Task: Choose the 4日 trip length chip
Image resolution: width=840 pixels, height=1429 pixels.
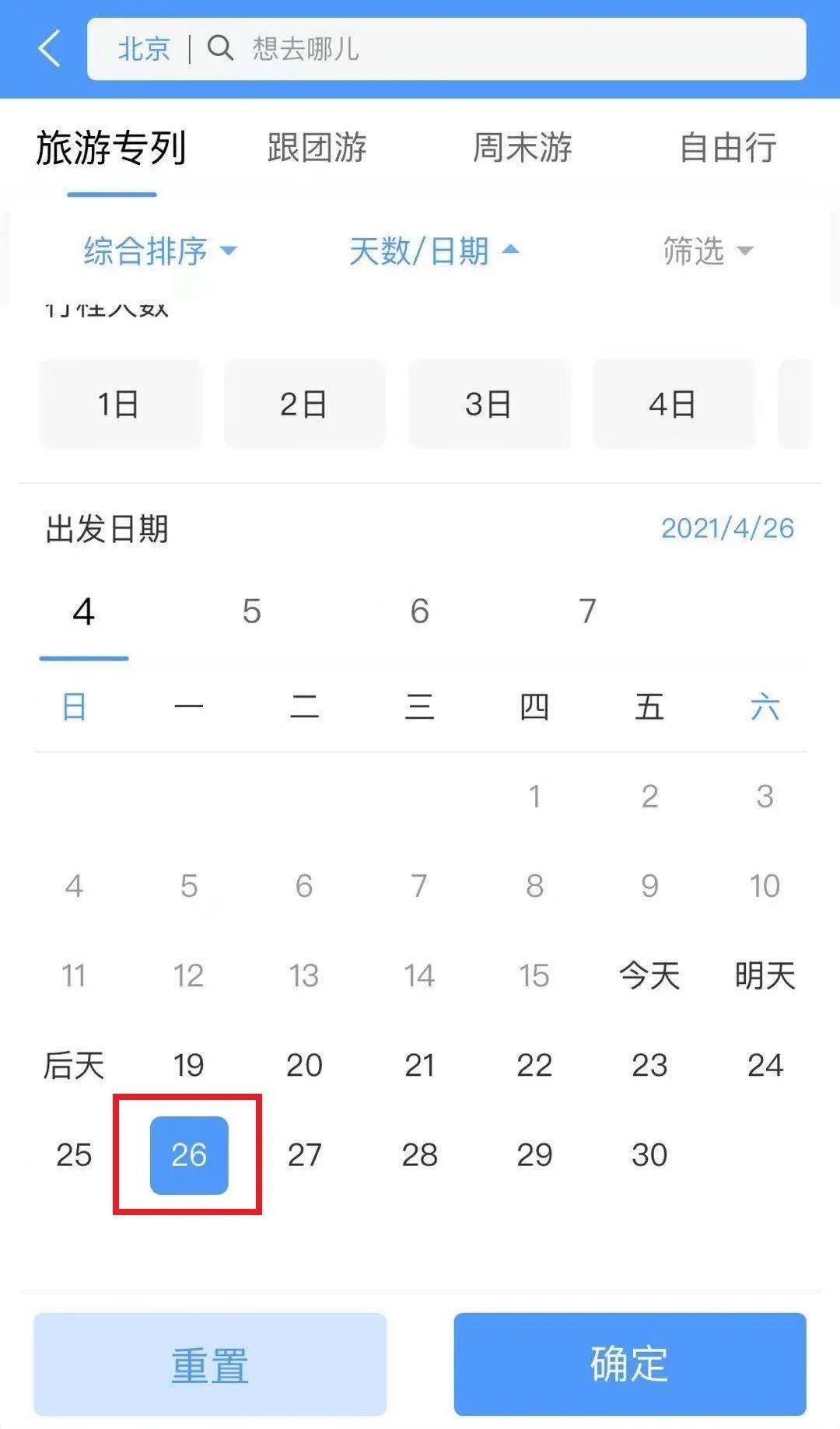Action: click(x=674, y=404)
